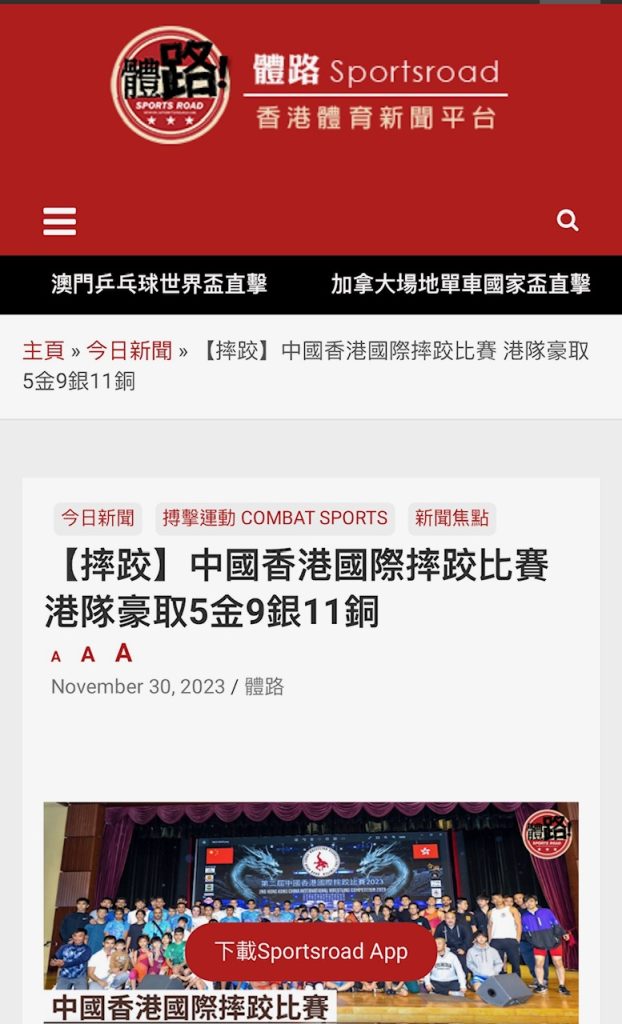Open the 今日新聞 breadcrumb link
The height and width of the screenshot is (1024, 622).
pos(129,351)
